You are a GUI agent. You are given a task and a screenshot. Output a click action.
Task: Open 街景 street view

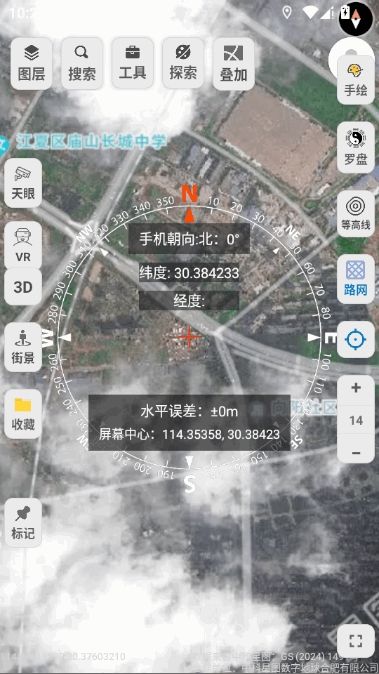point(23,347)
